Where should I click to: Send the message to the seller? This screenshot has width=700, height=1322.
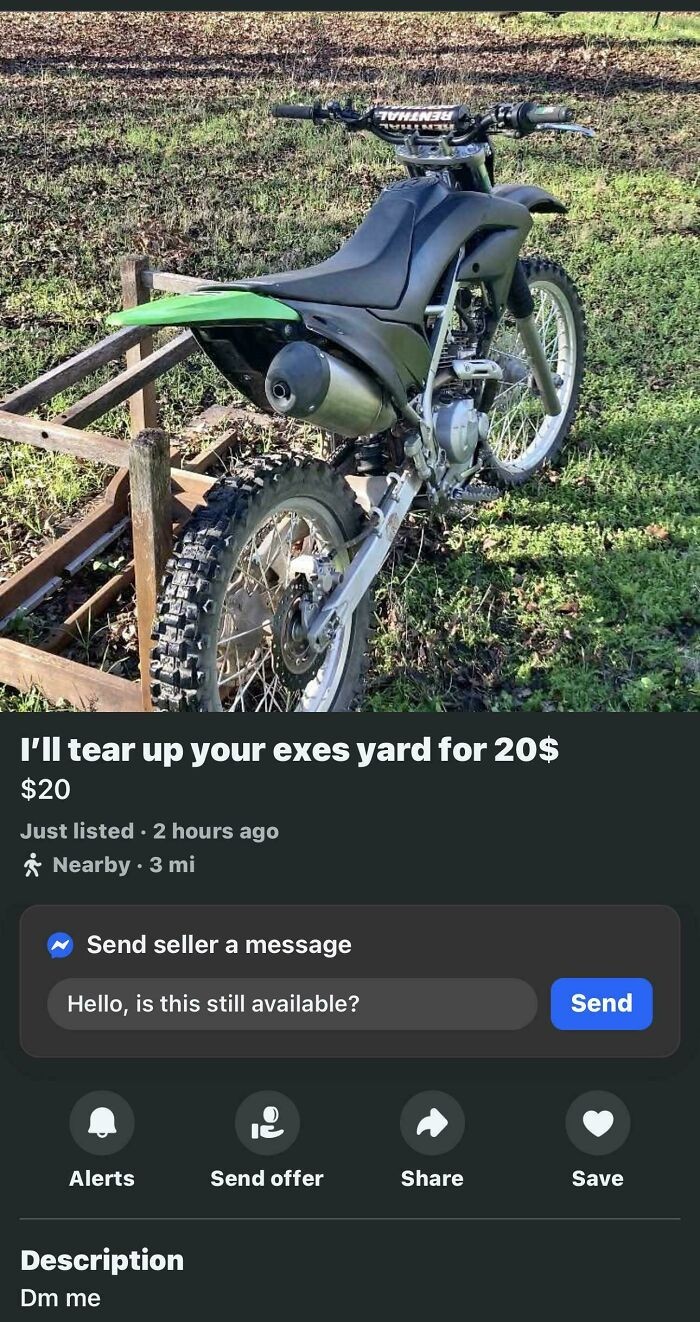pos(601,1004)
